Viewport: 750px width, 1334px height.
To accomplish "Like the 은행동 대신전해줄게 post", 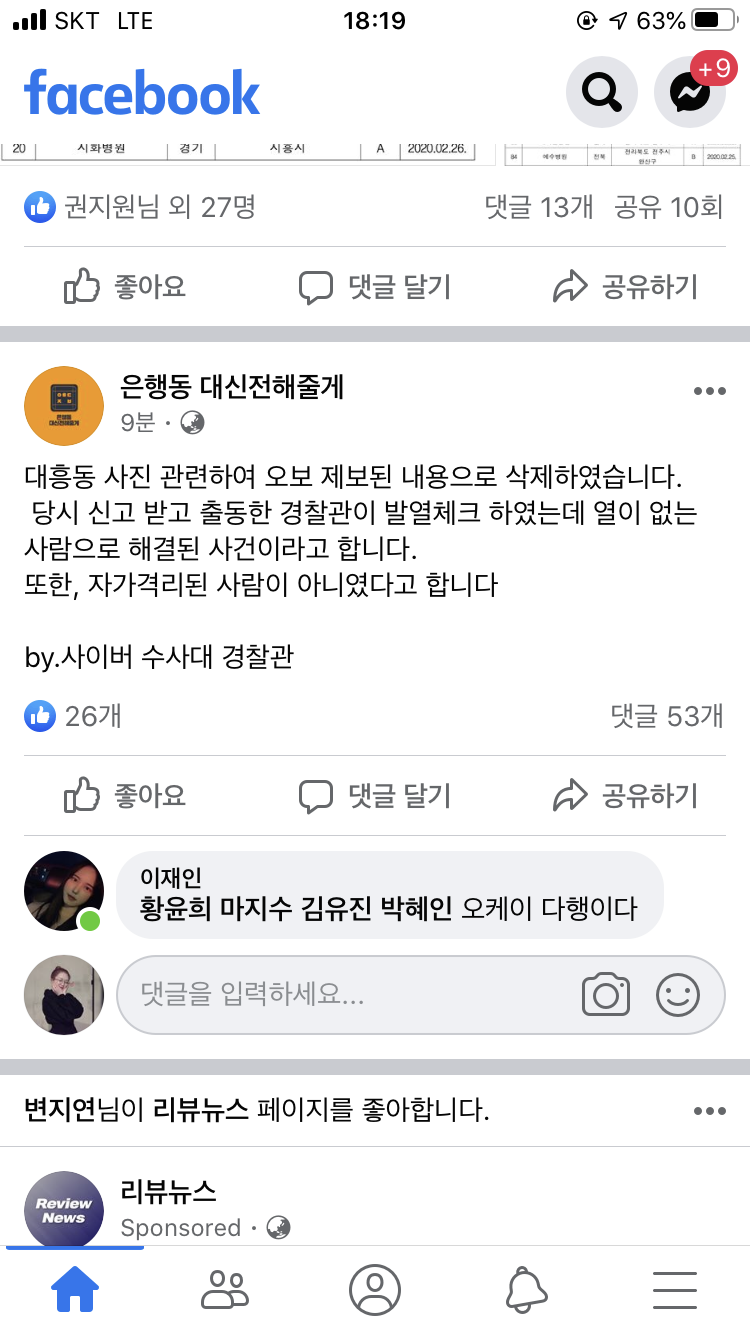I will tap(125, 796).
